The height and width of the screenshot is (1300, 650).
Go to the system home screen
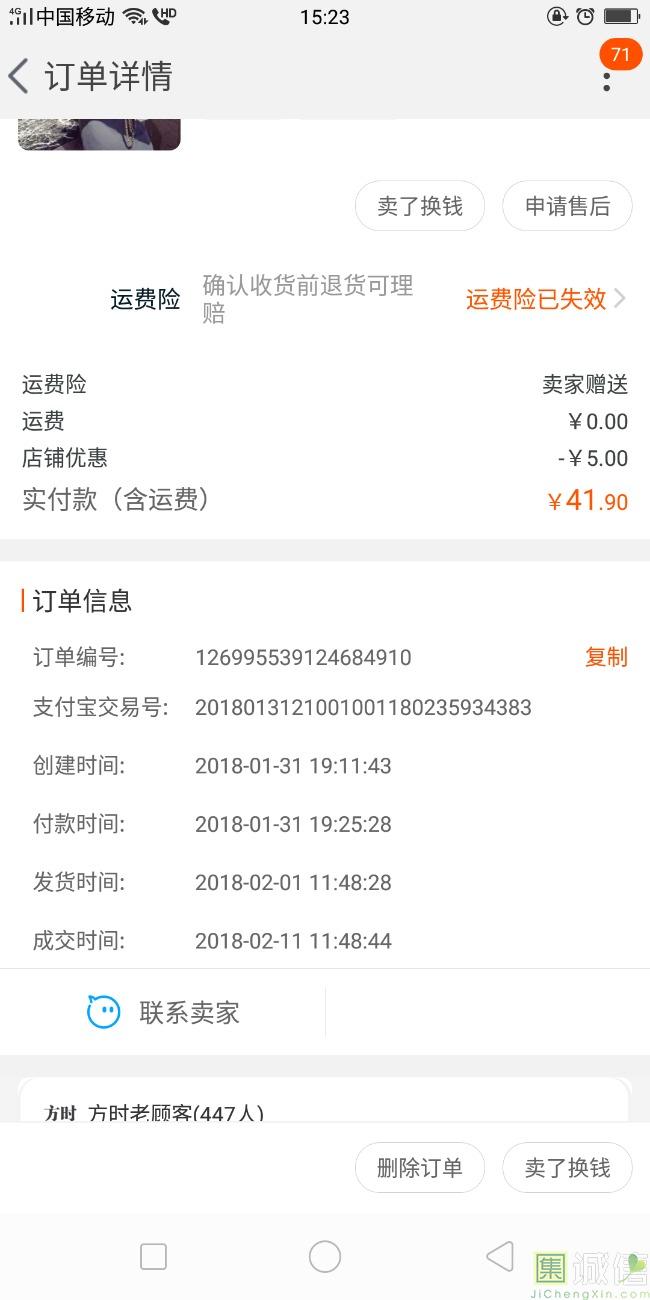click(x=325, y=1256)
